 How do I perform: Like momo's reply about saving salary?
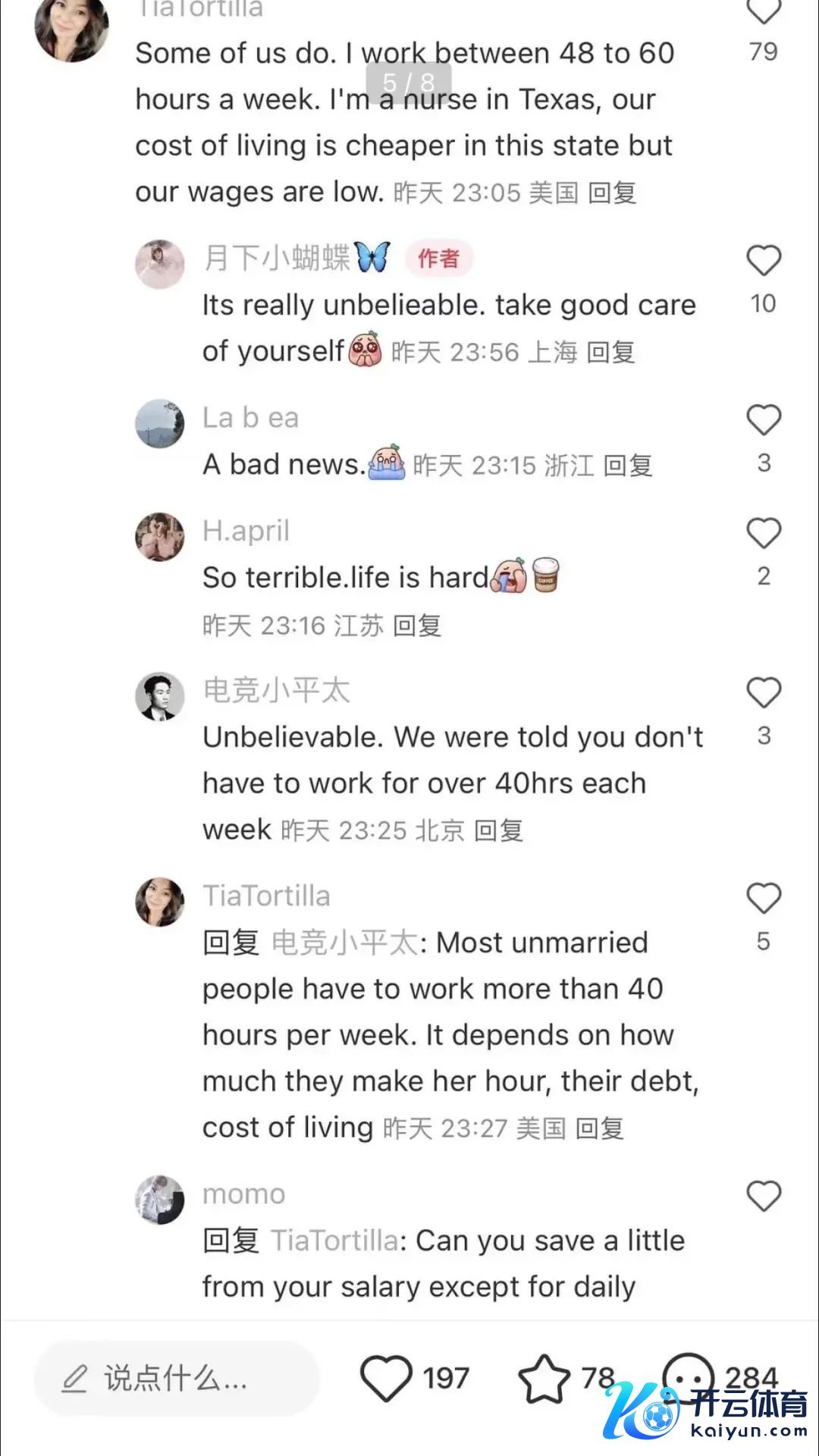(763, 1197)
